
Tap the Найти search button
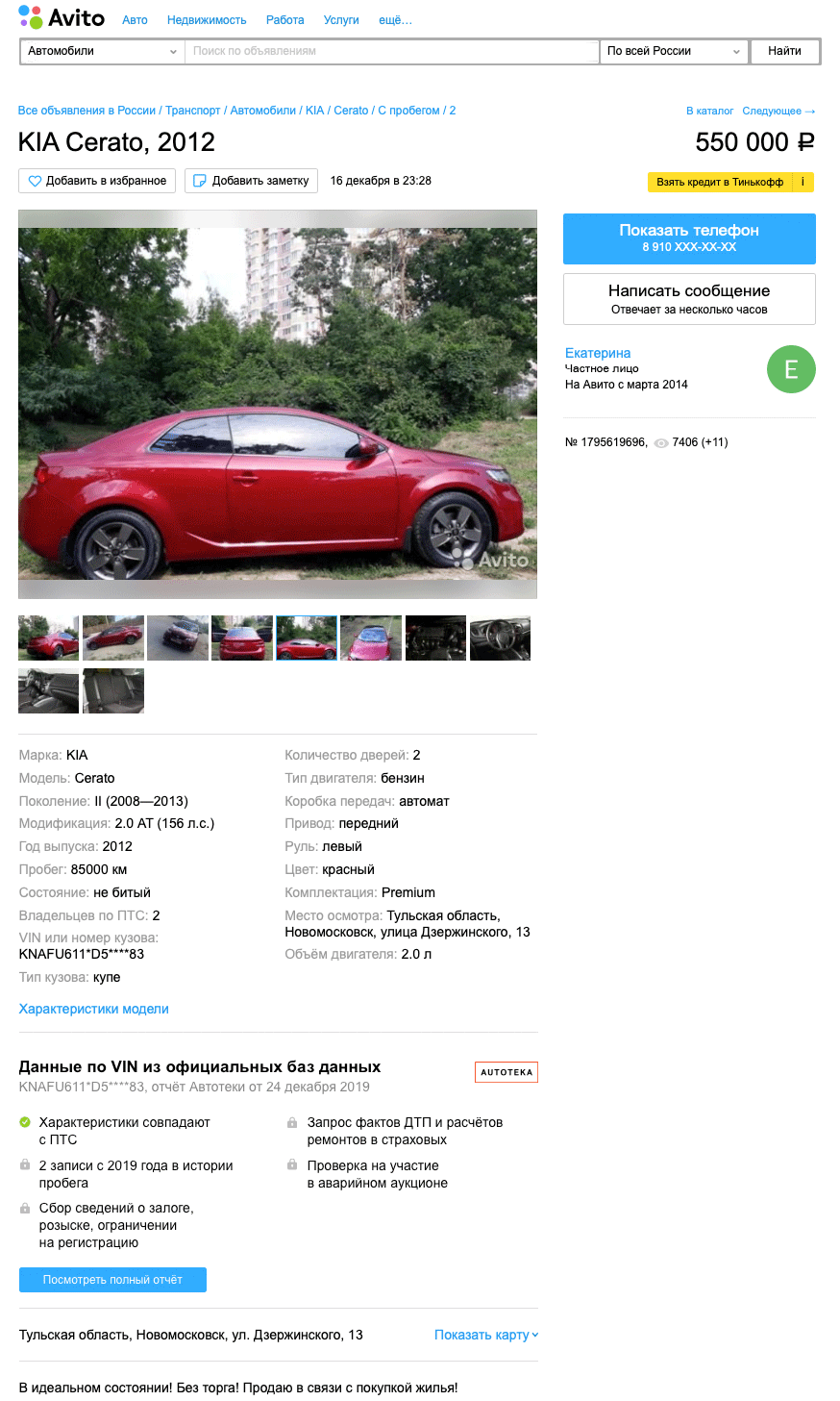tap(784, 51)
